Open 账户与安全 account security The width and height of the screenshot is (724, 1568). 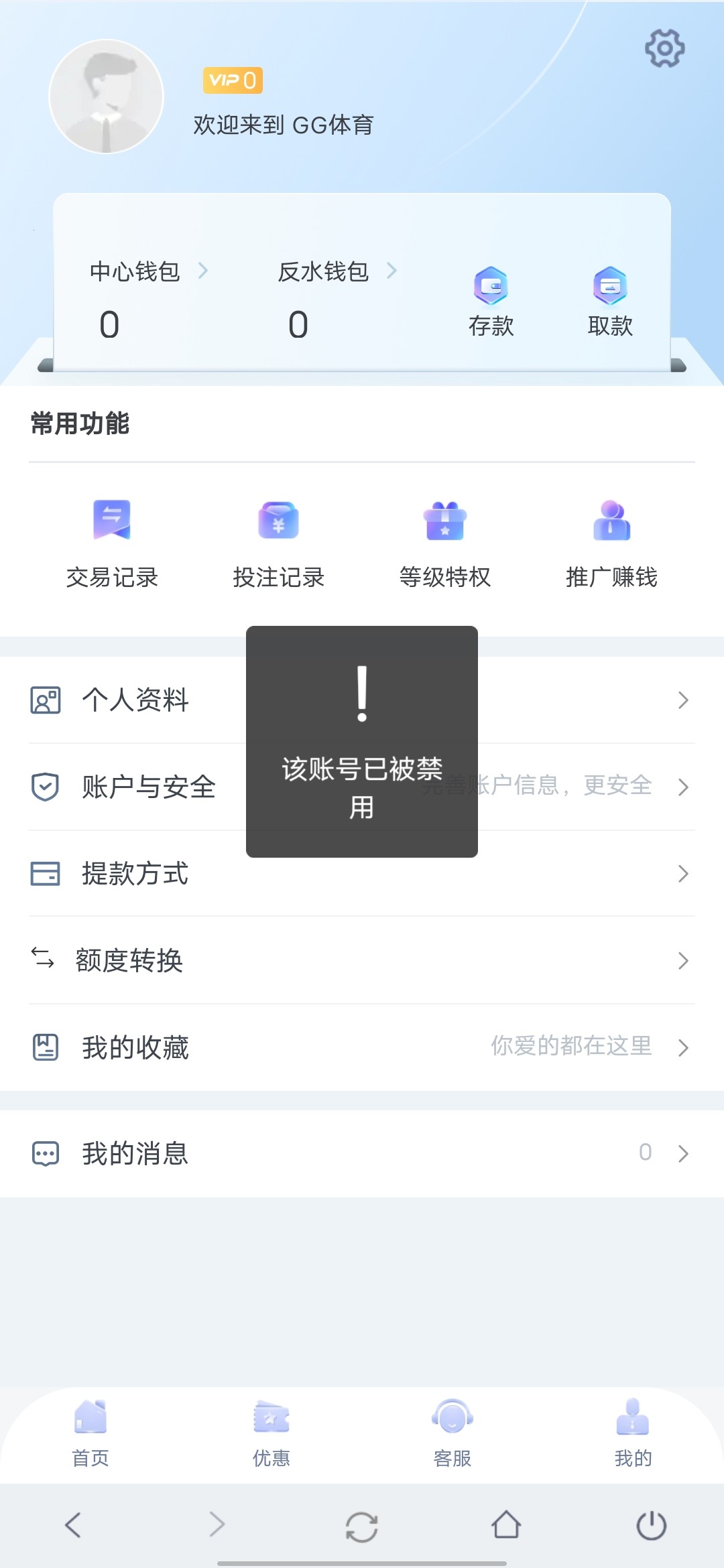tap(149, 787)
